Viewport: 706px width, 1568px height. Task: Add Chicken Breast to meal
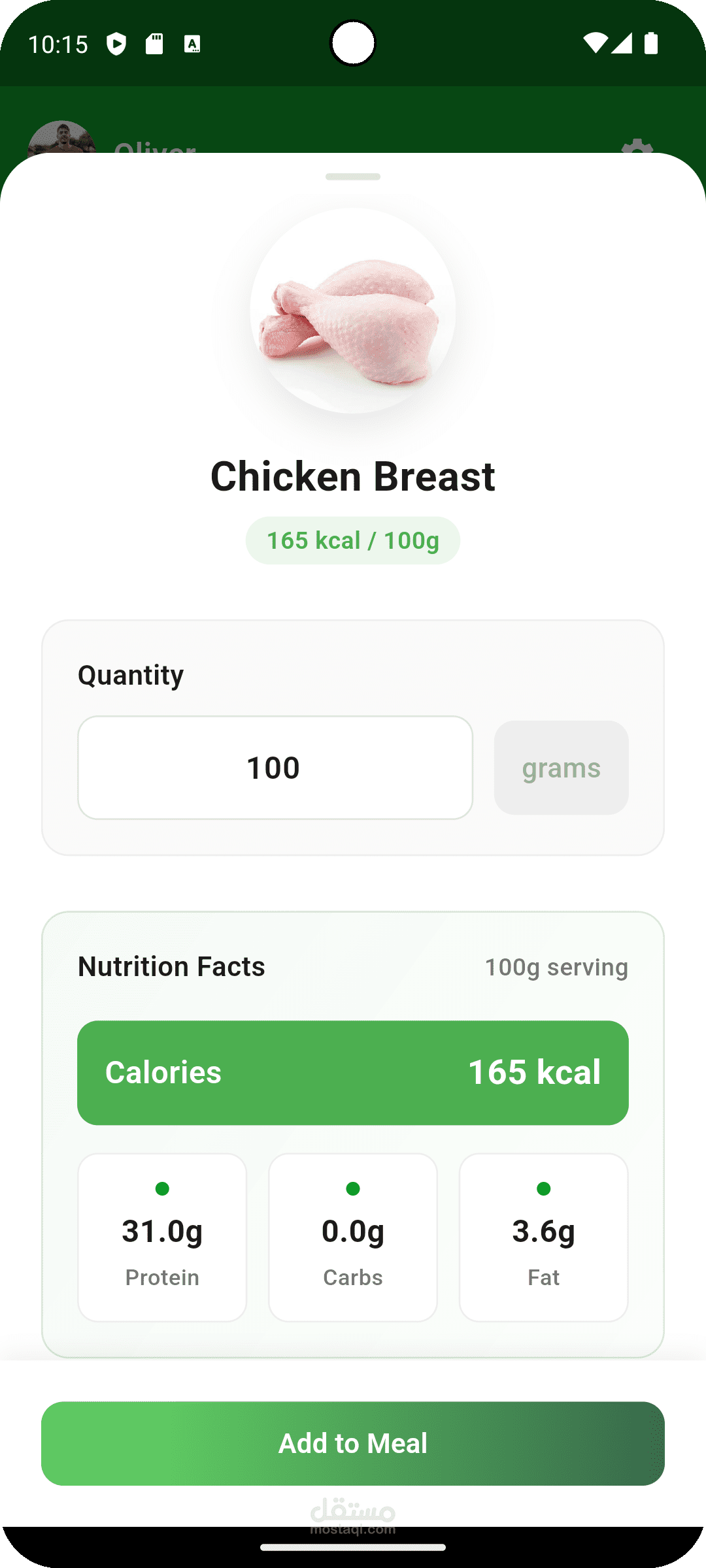click(353, 1443)
